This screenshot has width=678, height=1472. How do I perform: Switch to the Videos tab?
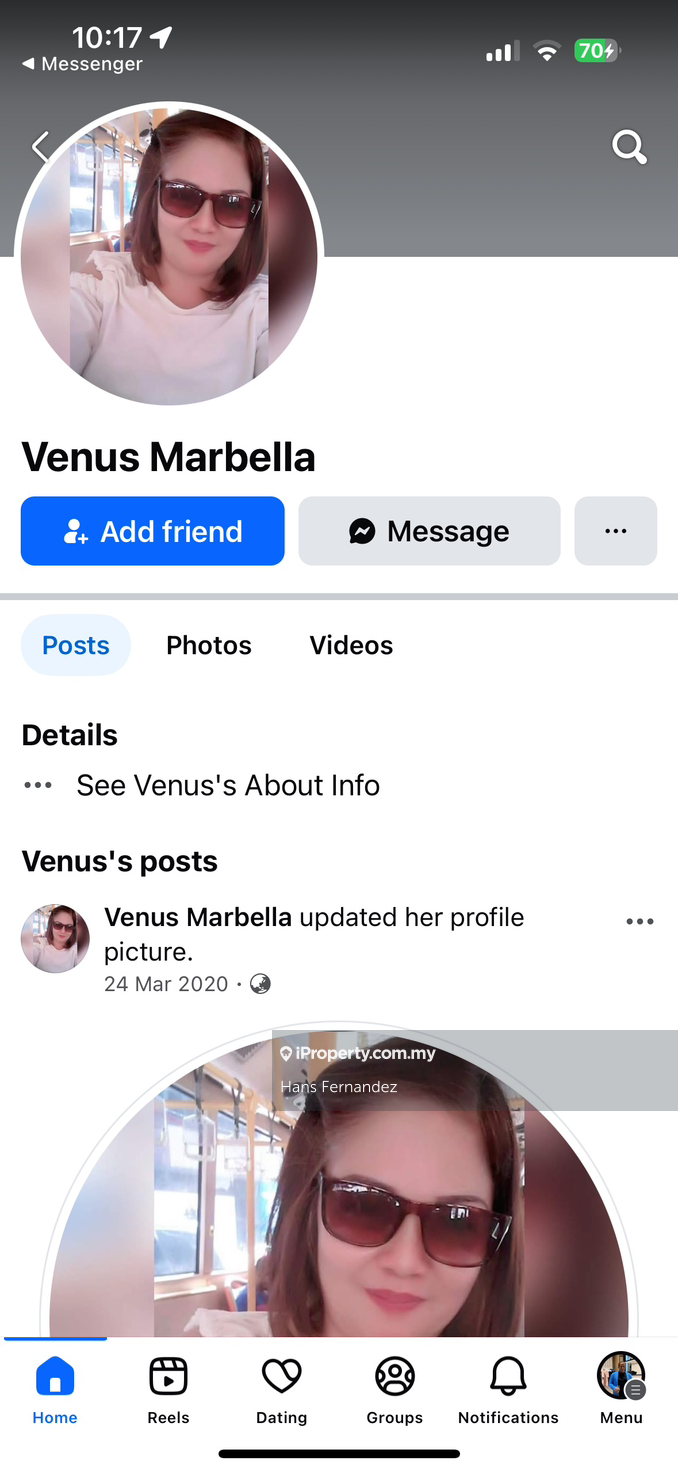pyautogui.click(x=351, y=645)
